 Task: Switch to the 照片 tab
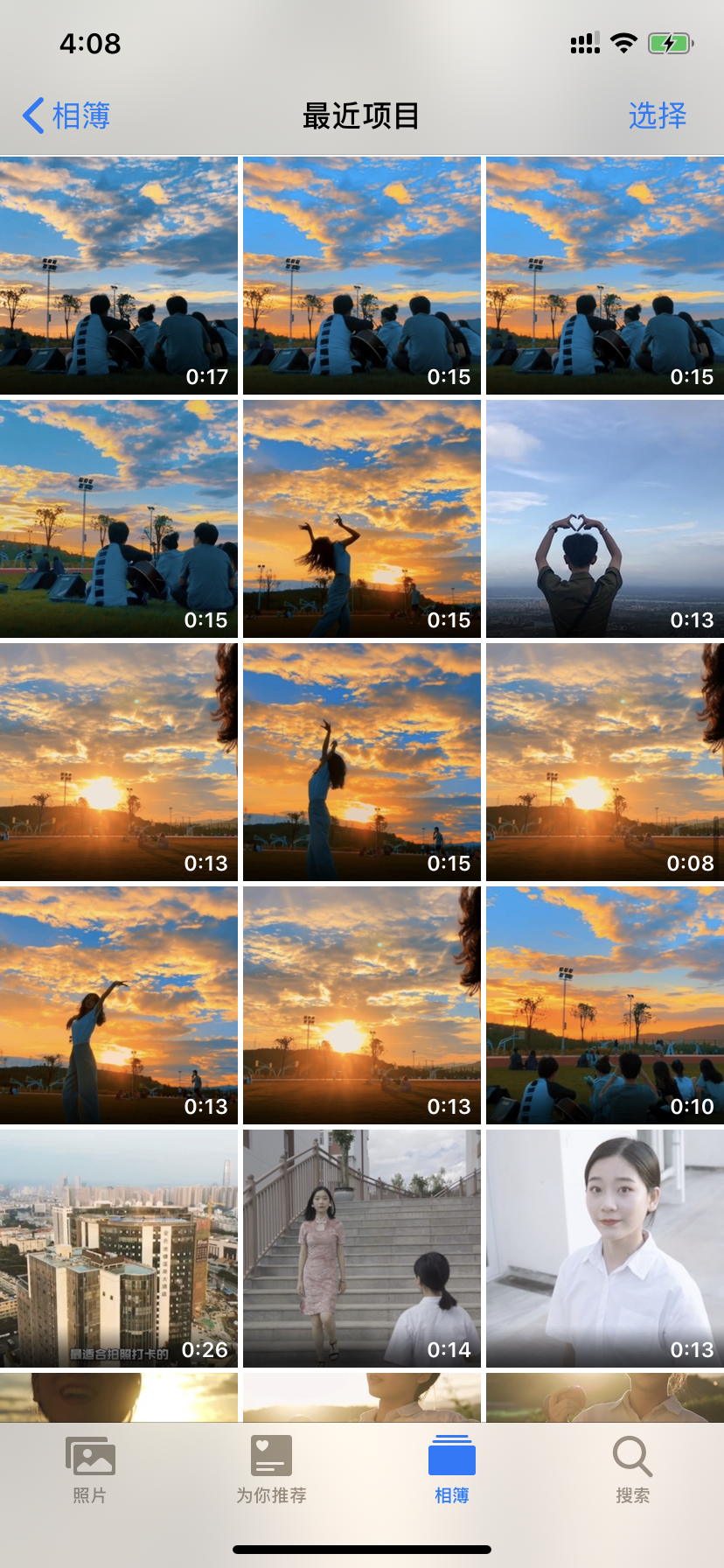point(90,1470)
